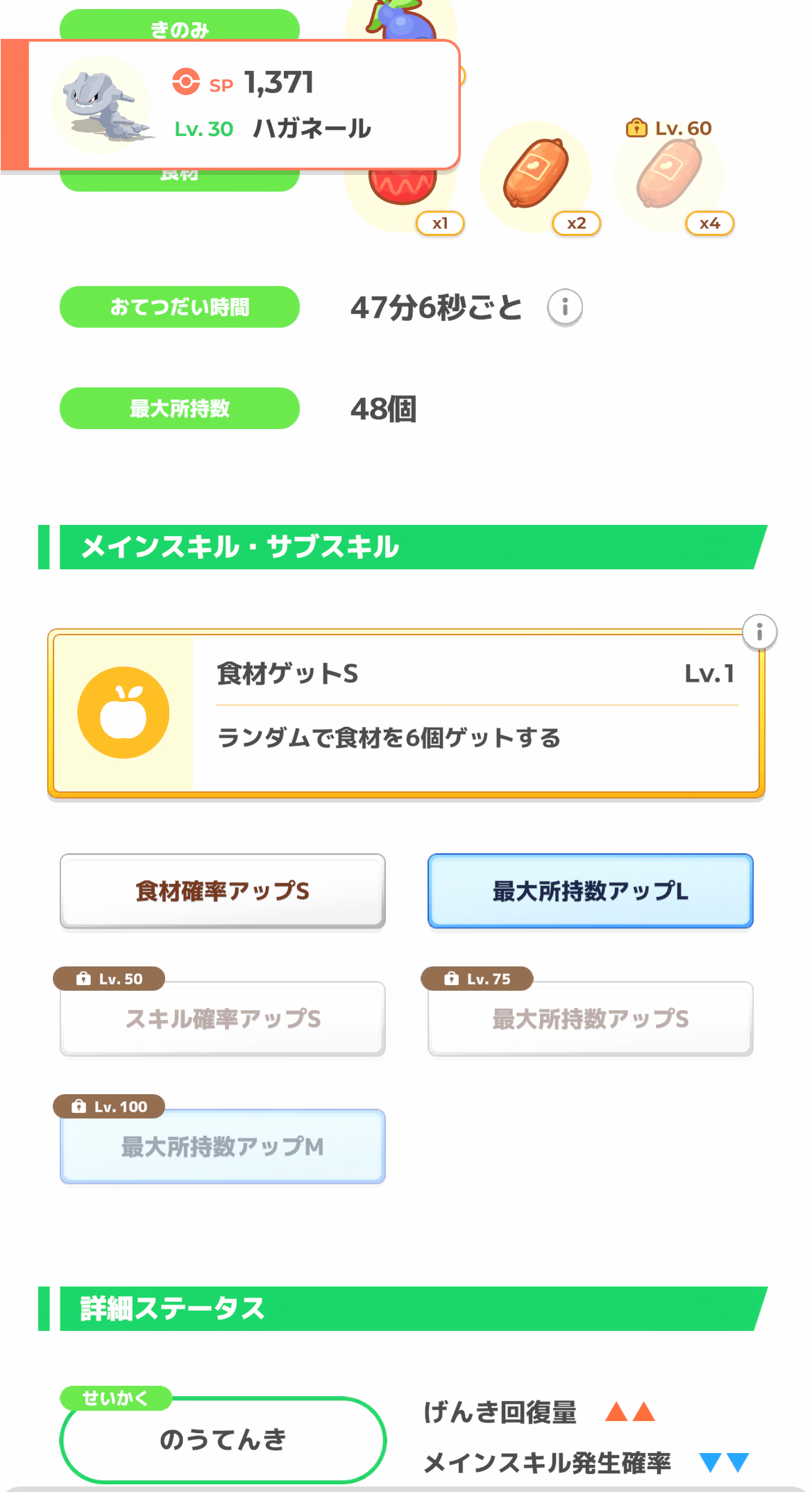Open the 食材ゲットS main skill card

(x=406, y=714)
